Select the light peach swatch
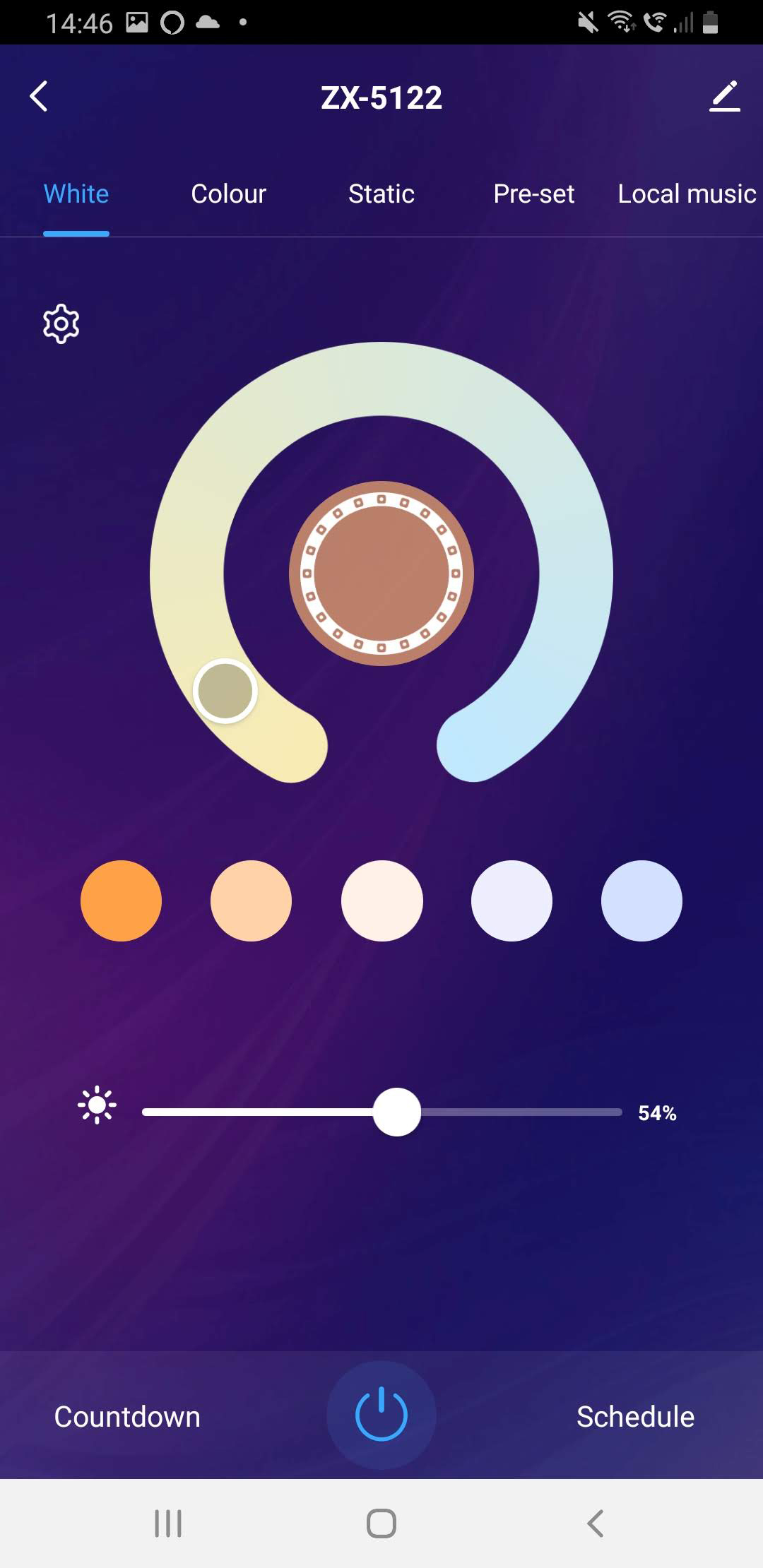The height and width of the screenshot is (1568, 763). [x=251, y=901]
